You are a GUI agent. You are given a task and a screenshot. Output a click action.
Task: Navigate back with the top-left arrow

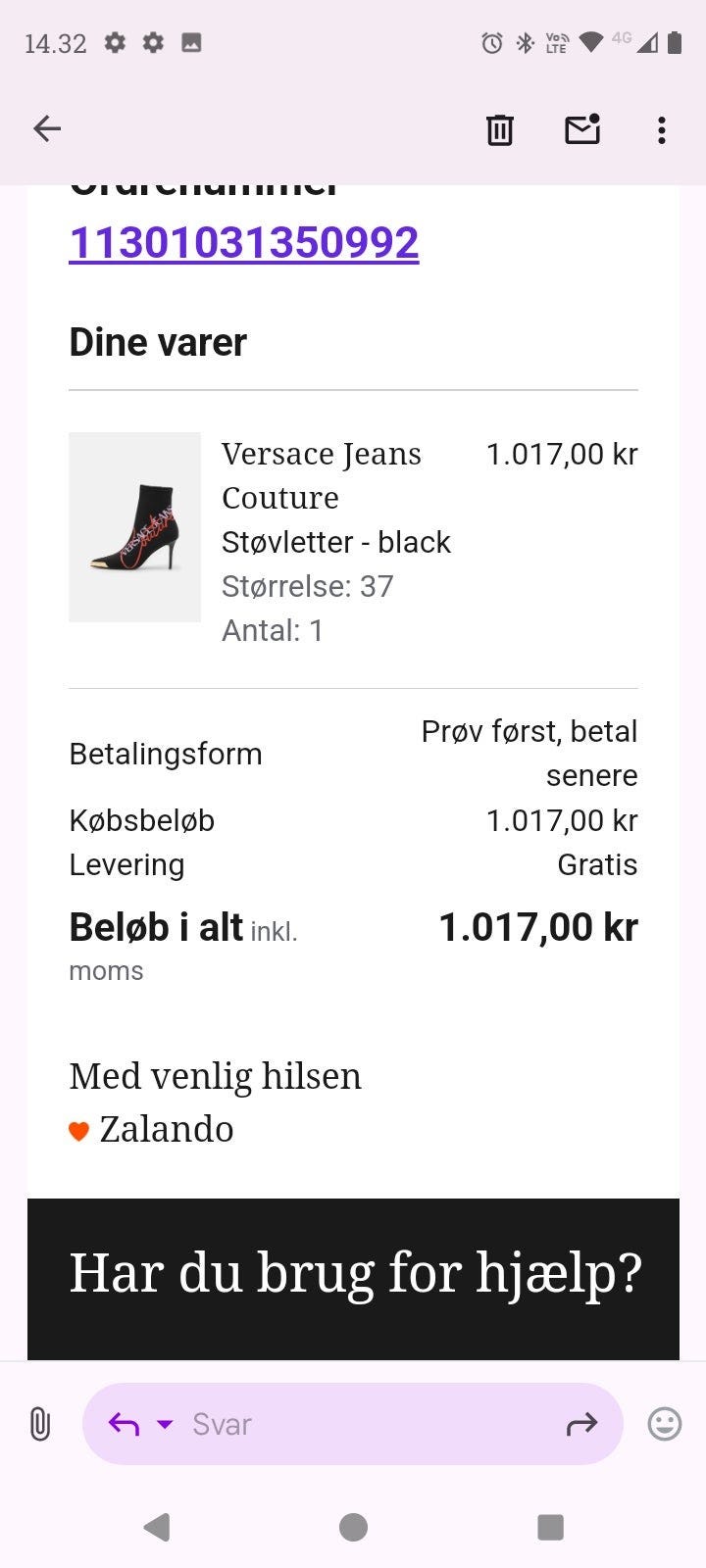[46, 128]
